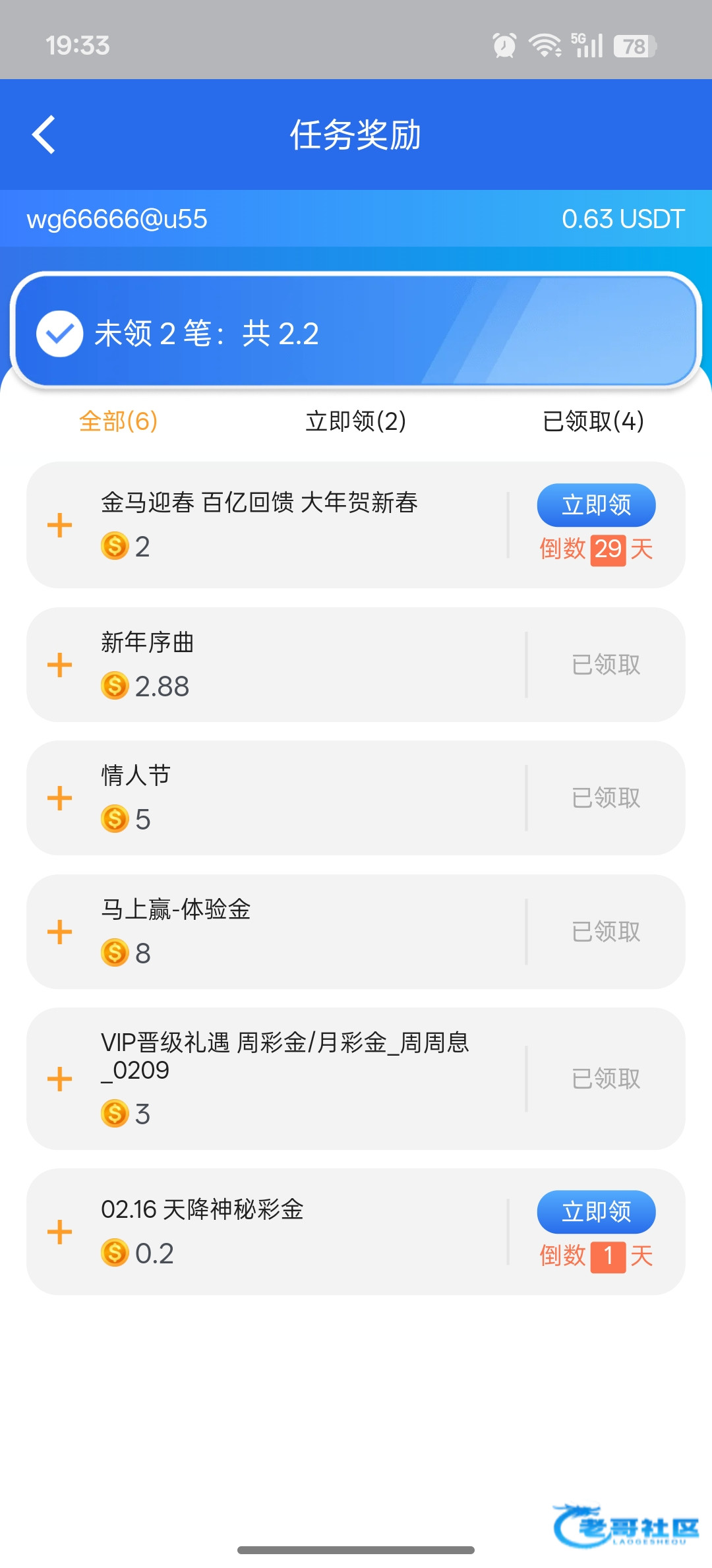This screenshot has width=712, height=1568.
Task: Expand the 新年序曲 plus icon
Action: pos(60,665)
